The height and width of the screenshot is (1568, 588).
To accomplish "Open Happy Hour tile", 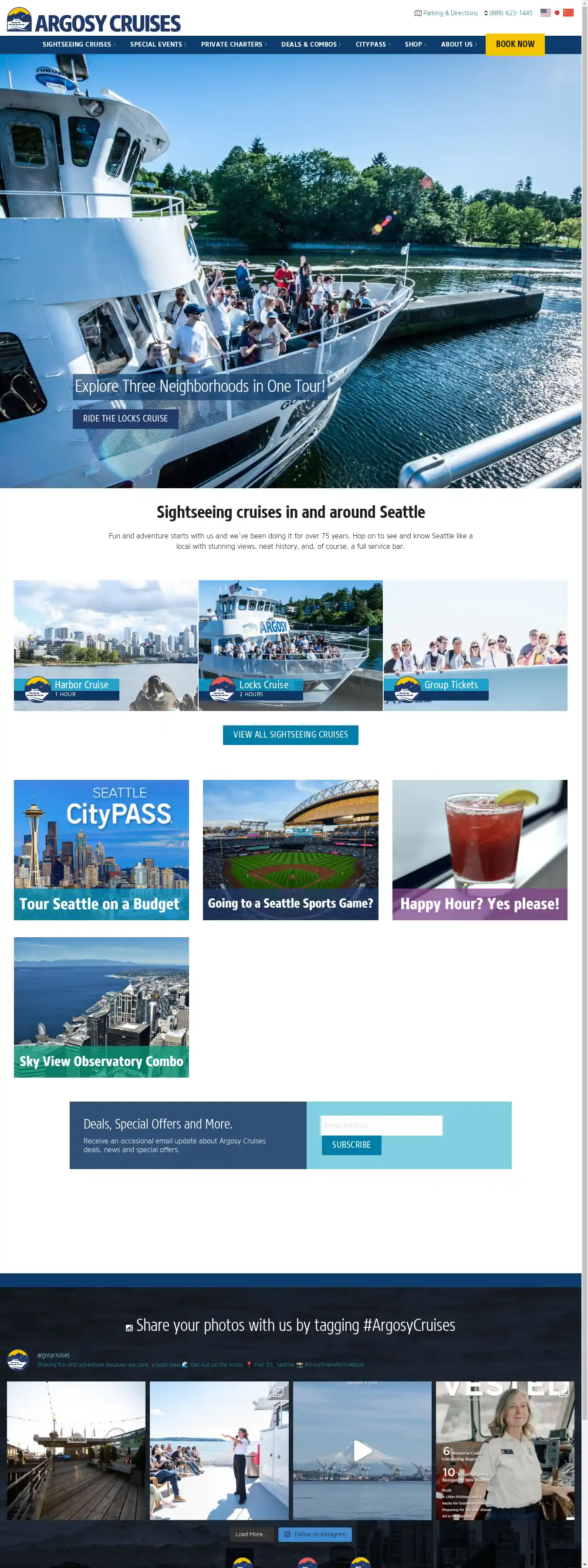I will (479, 850).
